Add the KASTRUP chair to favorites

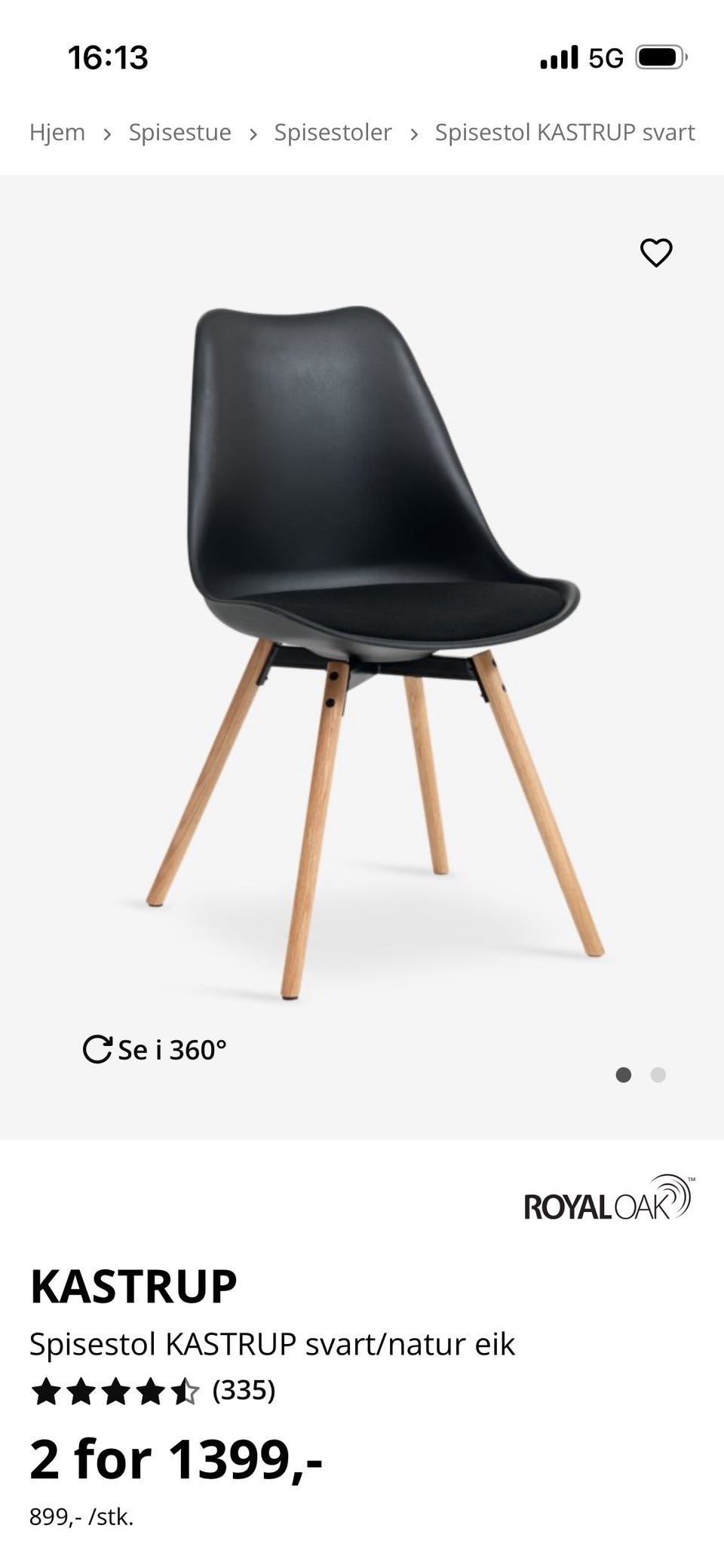655,253
